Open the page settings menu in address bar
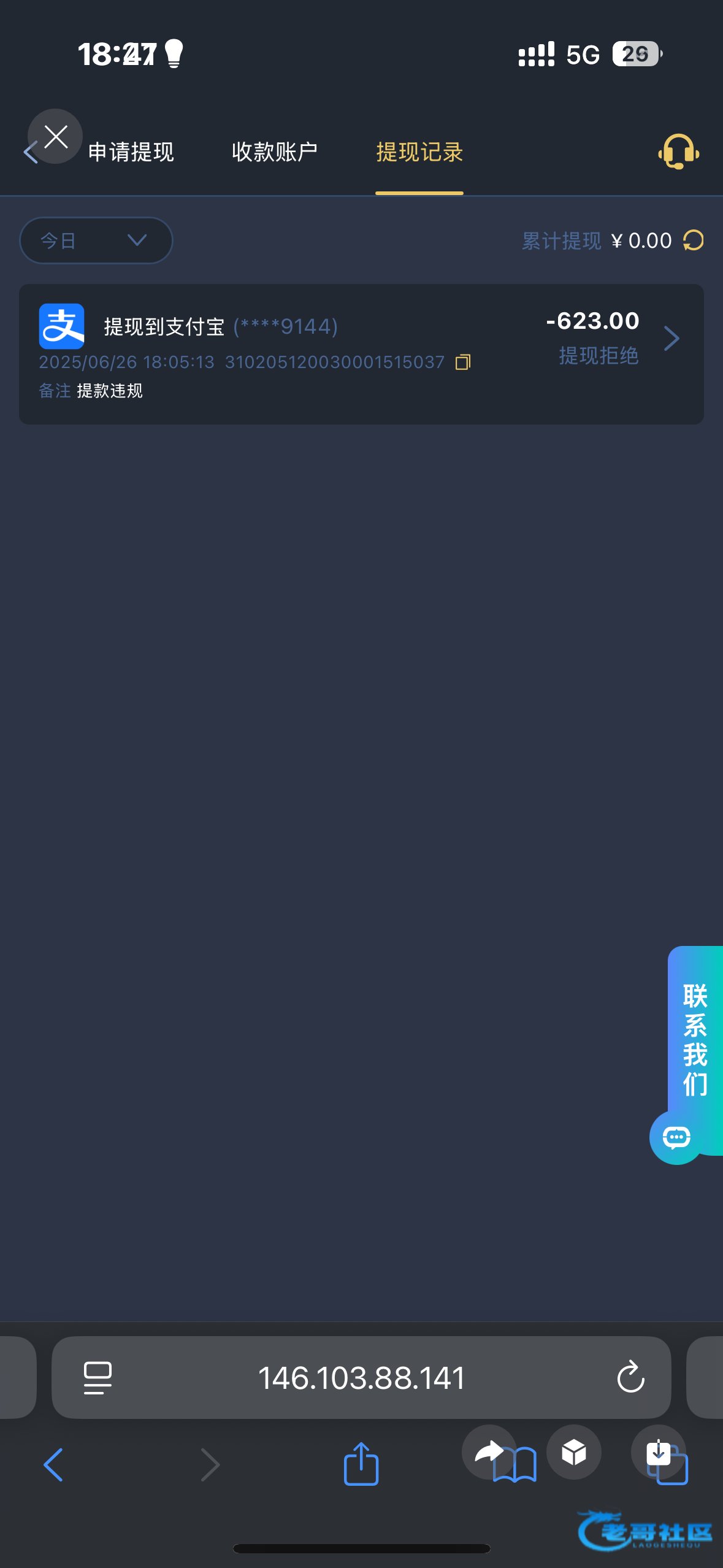 pos(98,1378)
